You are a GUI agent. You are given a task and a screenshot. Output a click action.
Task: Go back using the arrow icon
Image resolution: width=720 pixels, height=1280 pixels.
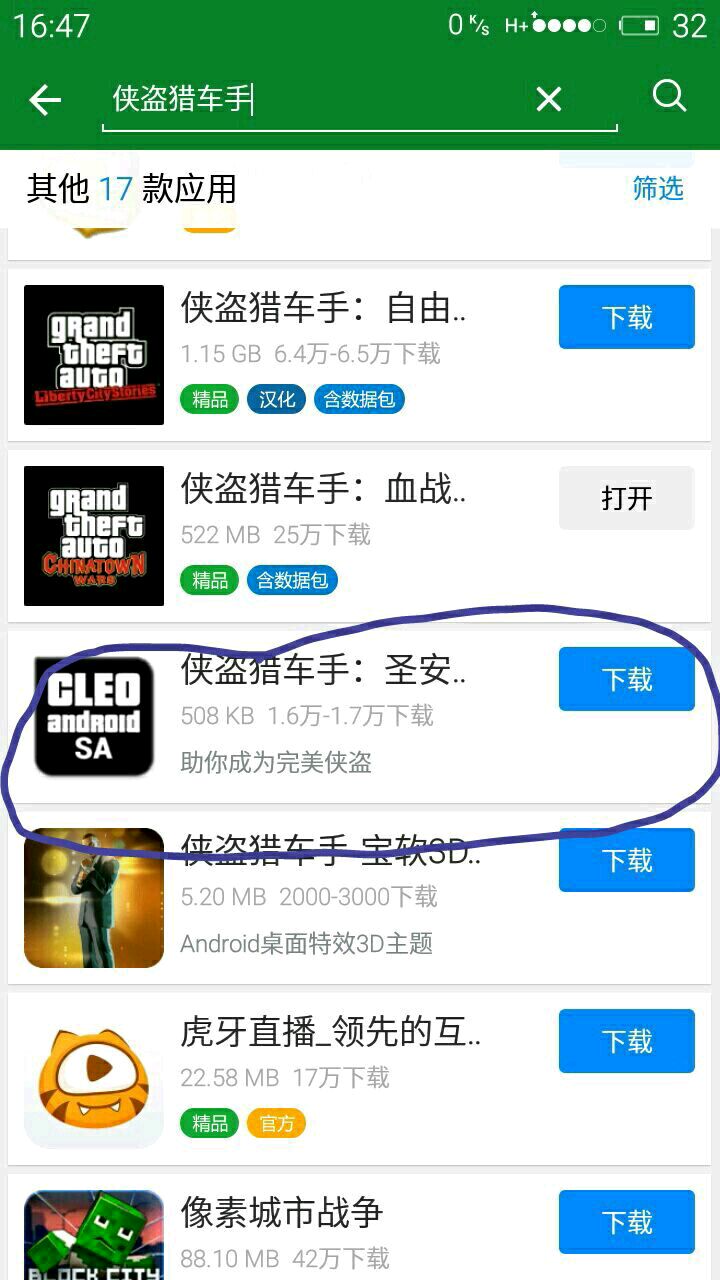45,99
